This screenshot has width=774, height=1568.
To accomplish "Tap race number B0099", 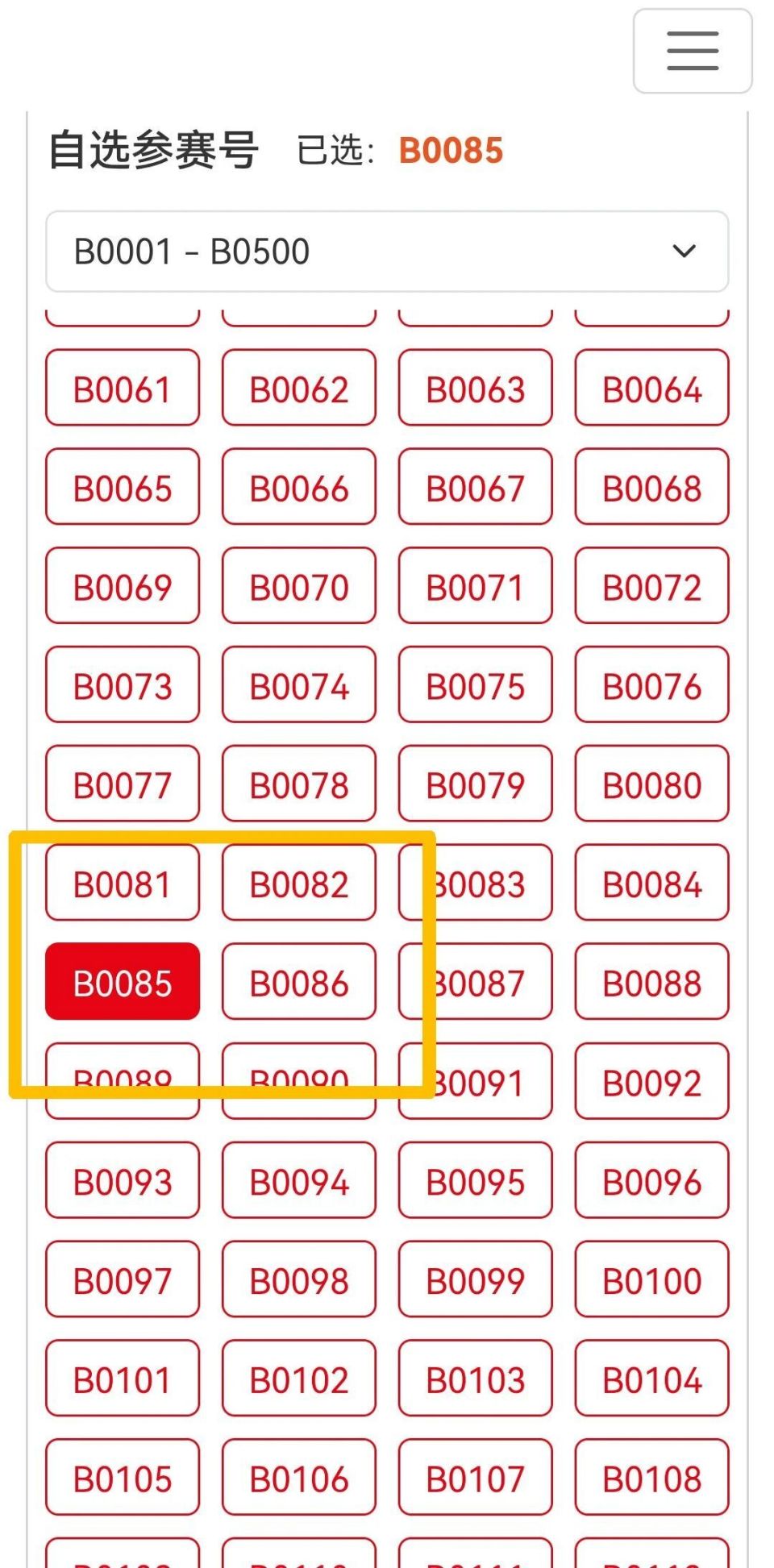I will pos(476,1279).
